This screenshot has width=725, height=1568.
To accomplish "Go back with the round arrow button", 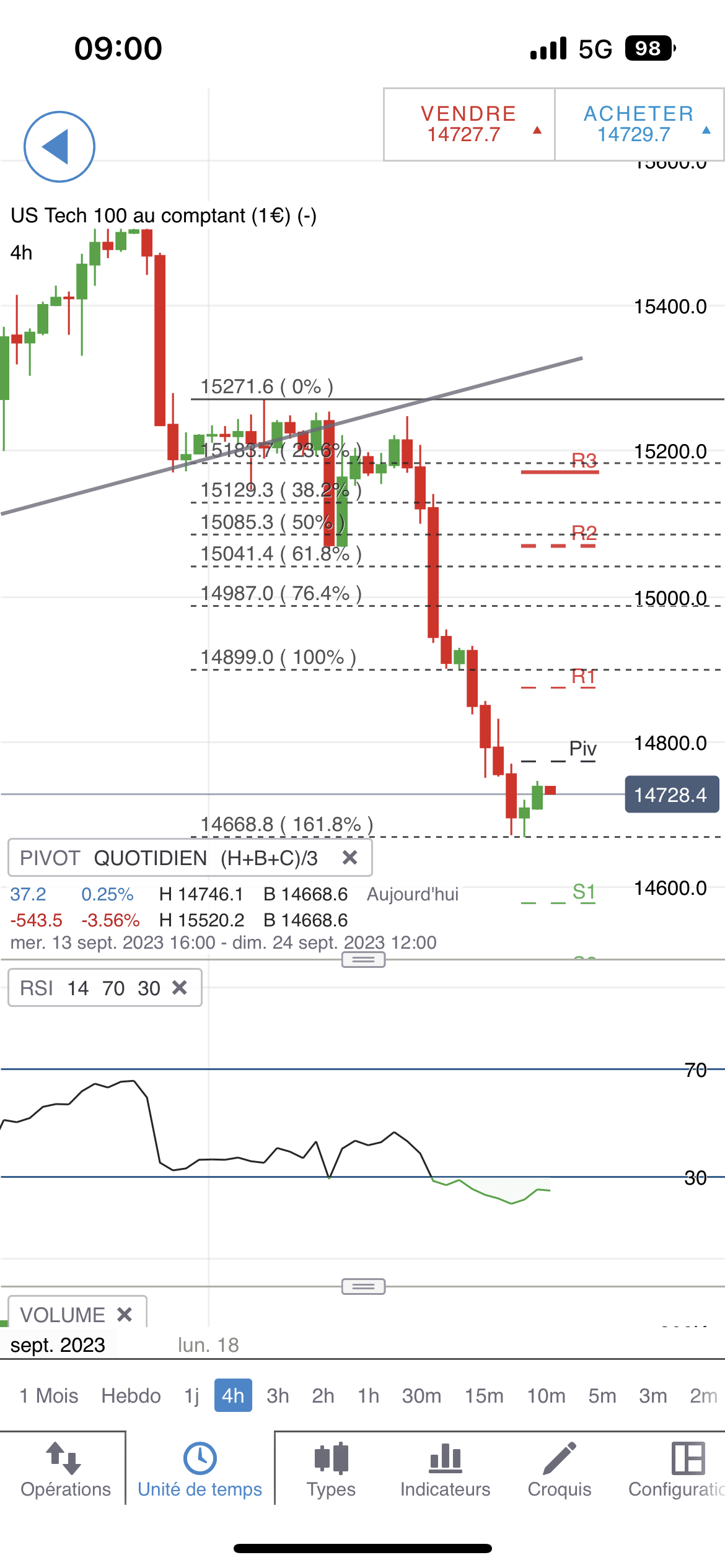I will click(x=59, y=147).
